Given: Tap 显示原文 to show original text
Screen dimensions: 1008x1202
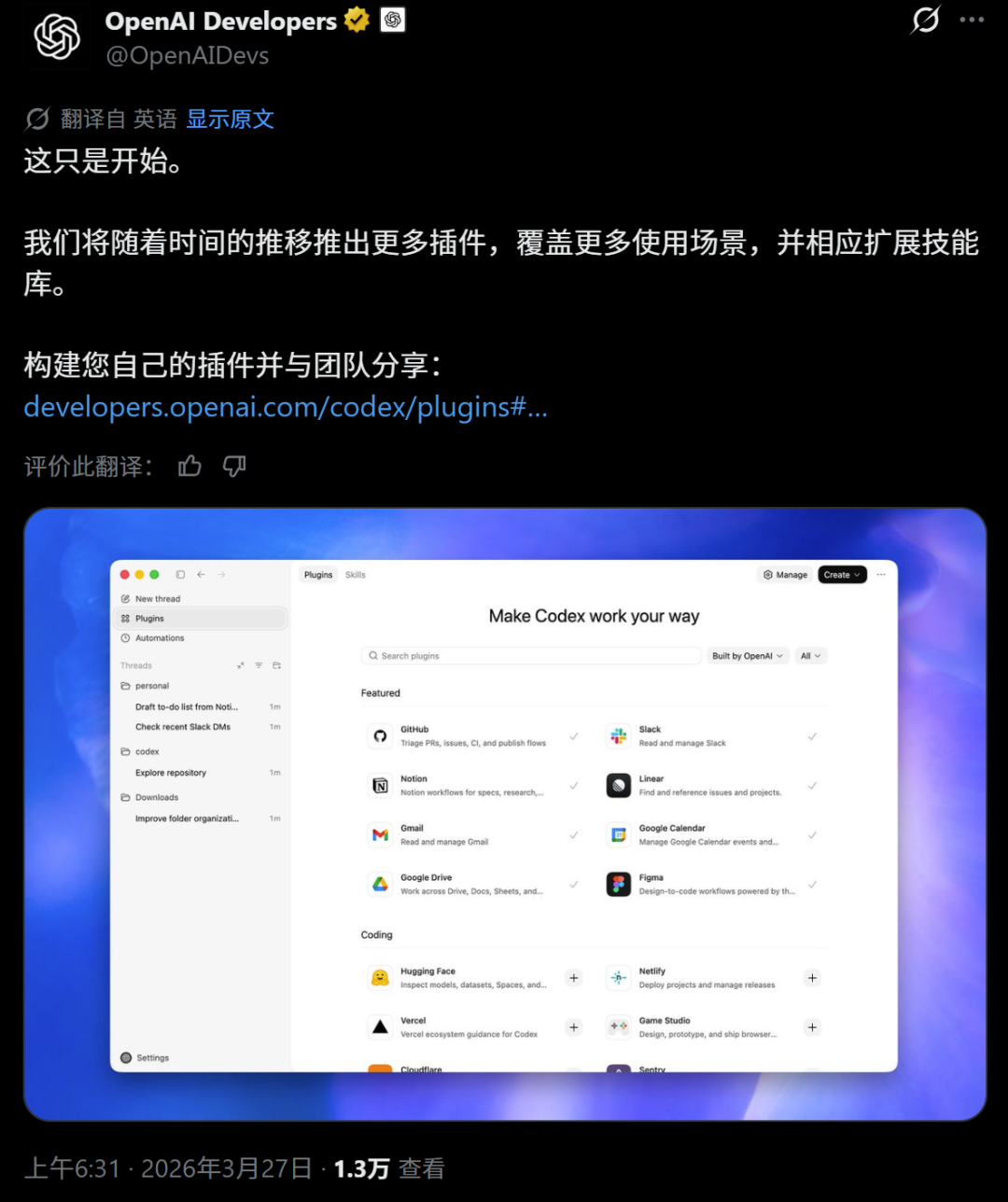Looking at the screenshot, I should click(230, 119).
